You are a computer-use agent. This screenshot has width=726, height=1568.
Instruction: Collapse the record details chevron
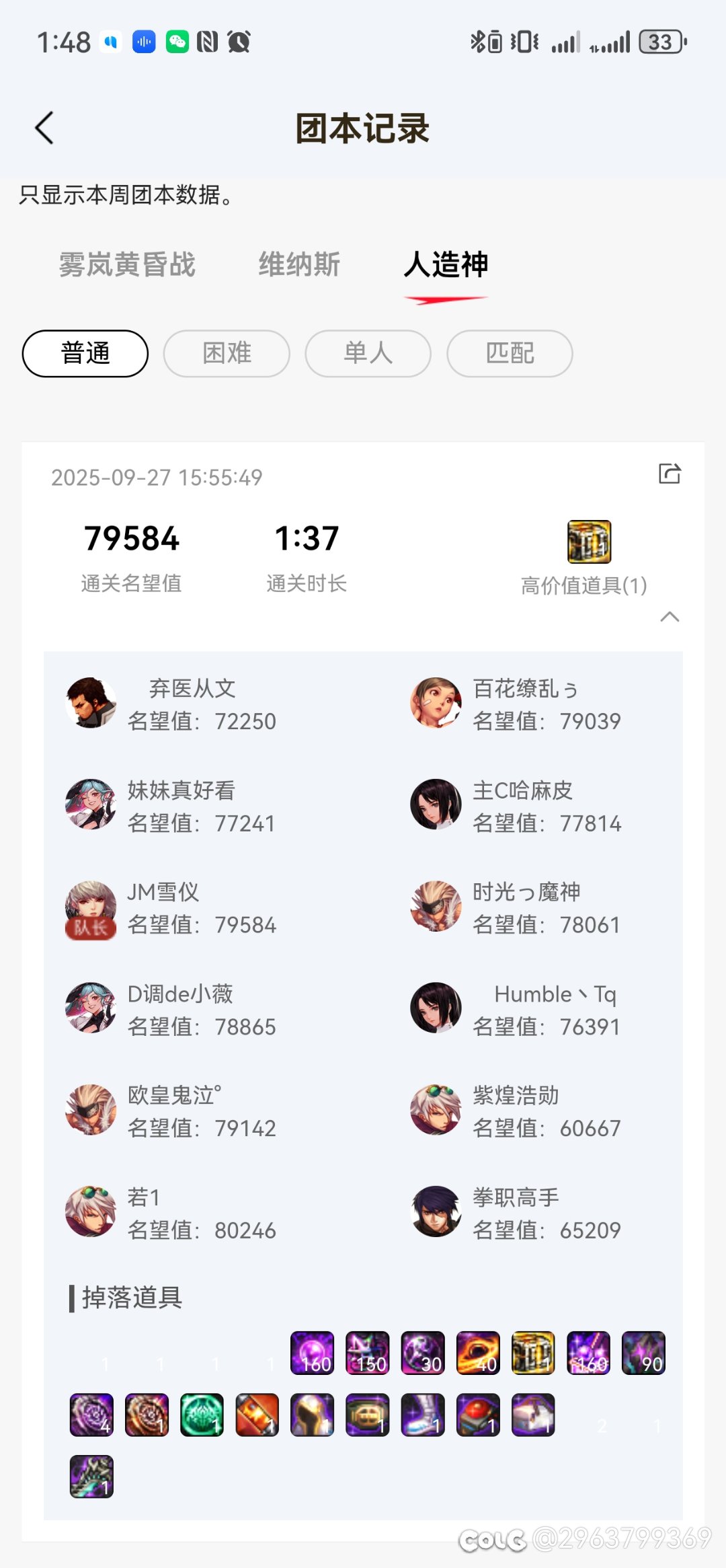[670, 617]
